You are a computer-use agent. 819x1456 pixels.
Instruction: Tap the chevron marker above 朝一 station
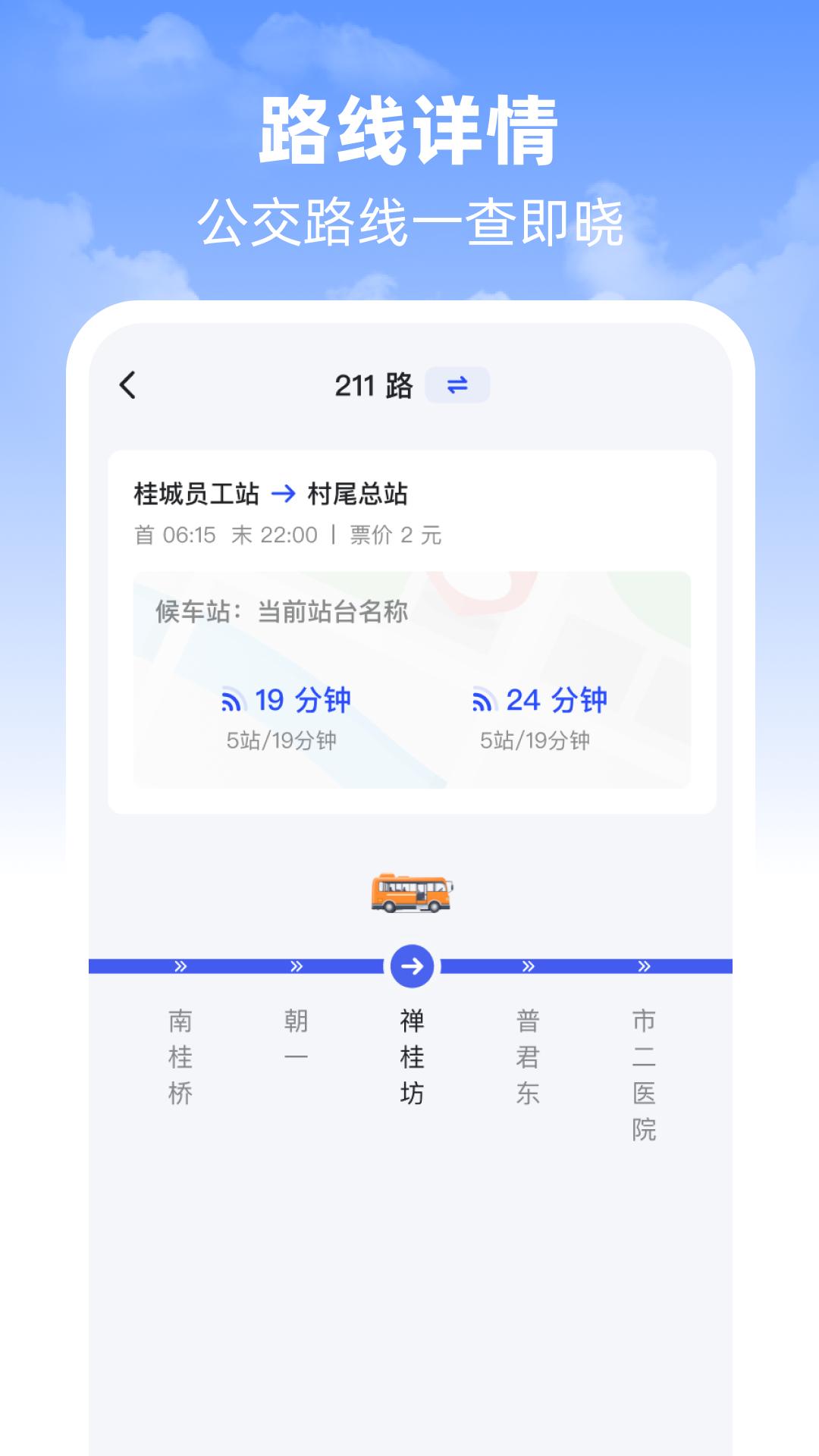296,965
